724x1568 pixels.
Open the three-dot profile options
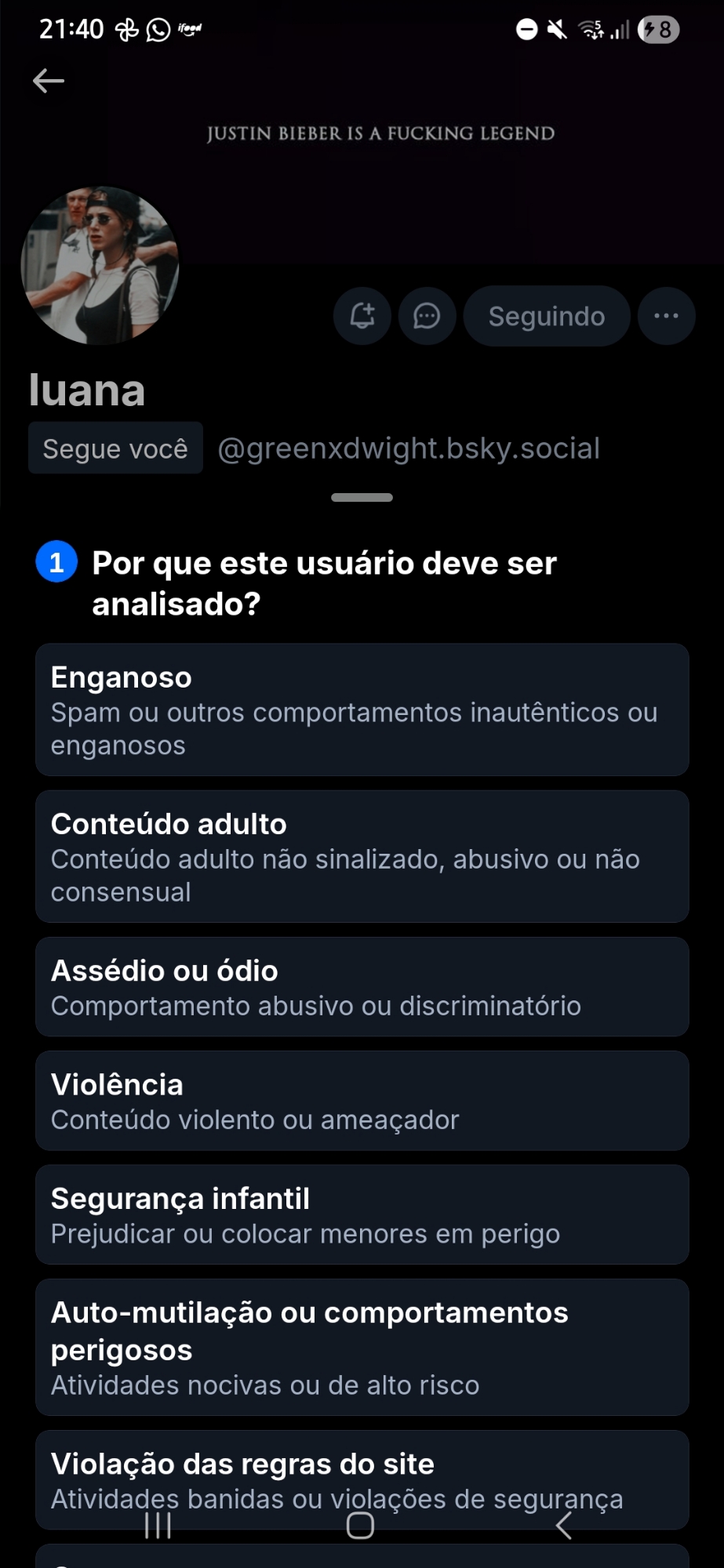coord(666,316)
